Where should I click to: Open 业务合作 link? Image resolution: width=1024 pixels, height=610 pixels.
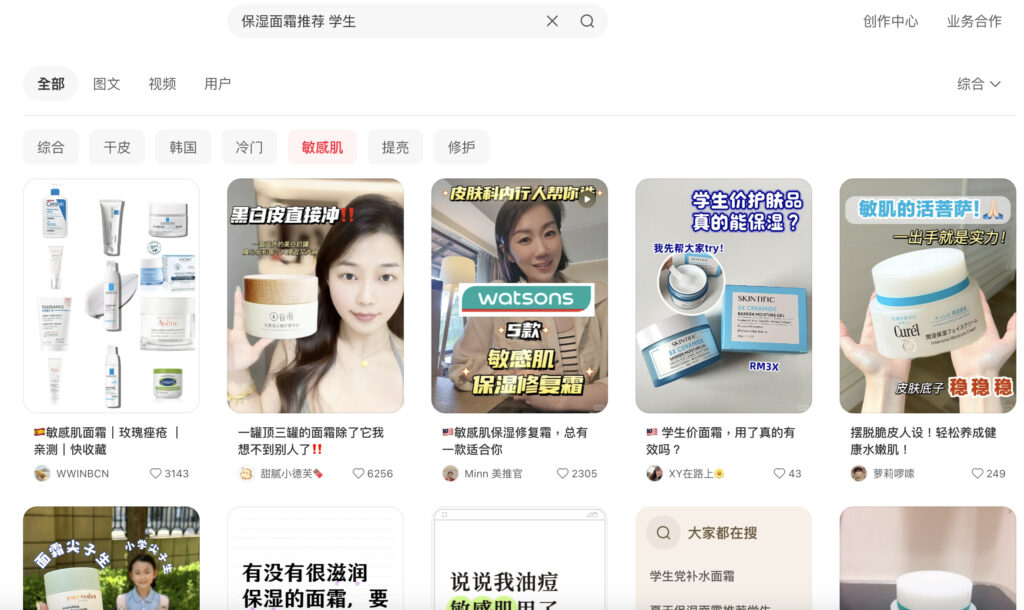pos(974,21)
